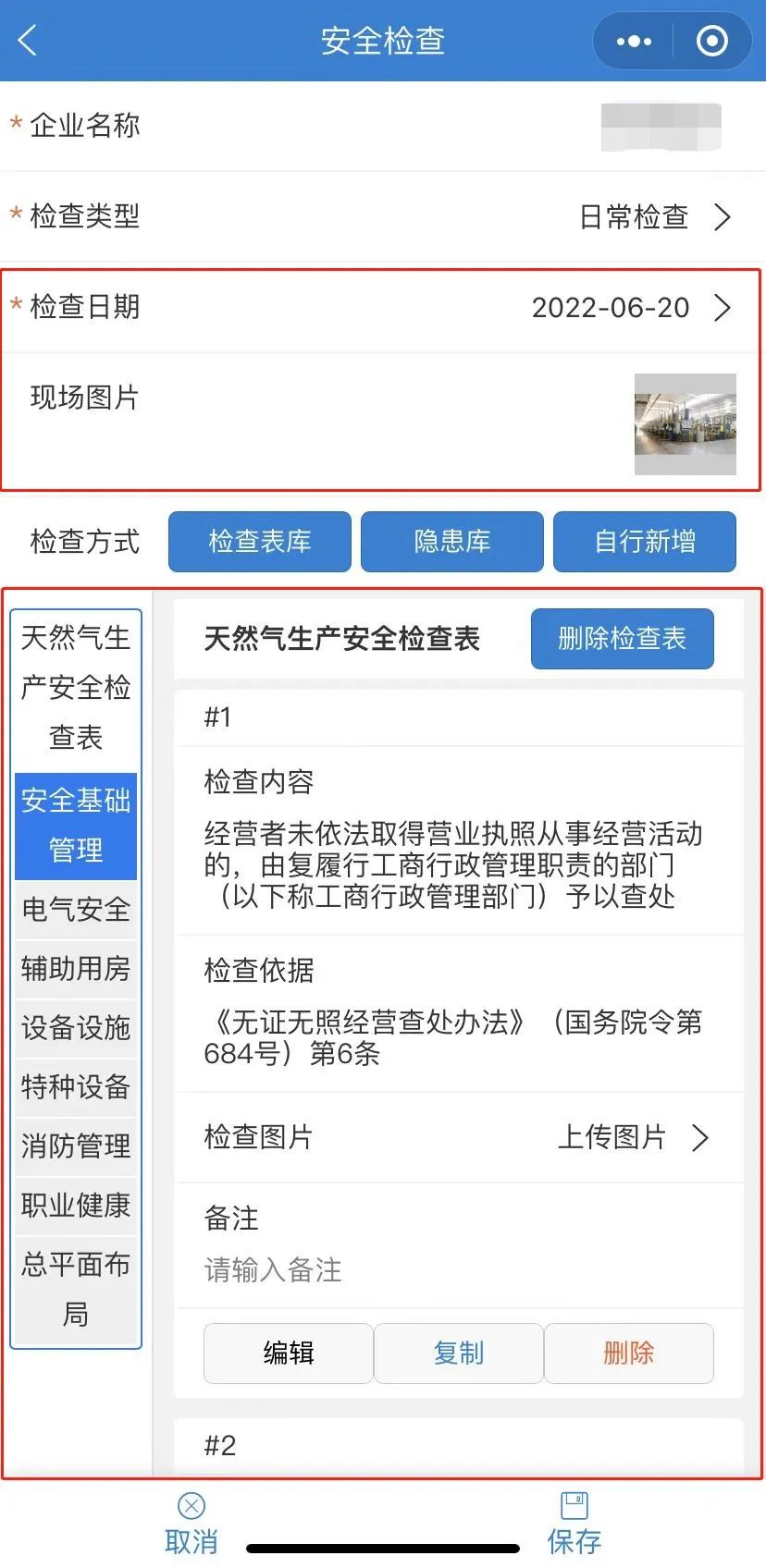
Task: Choose the 检查表库 button
Action: (x=260, y=542)
